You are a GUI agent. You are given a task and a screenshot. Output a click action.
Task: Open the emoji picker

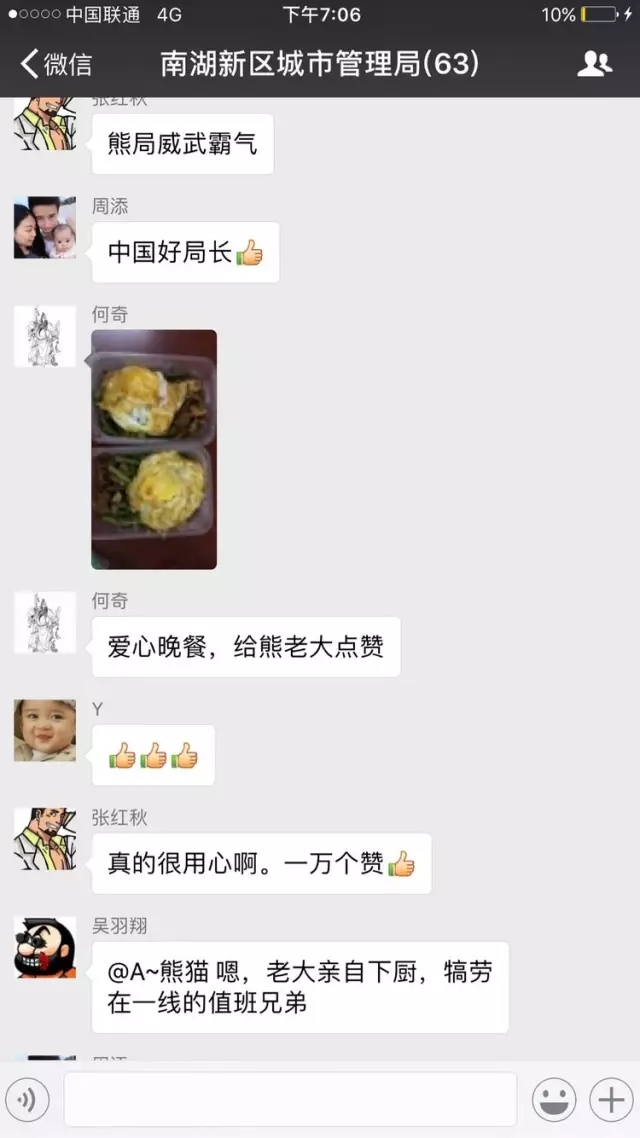(554, 1100)
